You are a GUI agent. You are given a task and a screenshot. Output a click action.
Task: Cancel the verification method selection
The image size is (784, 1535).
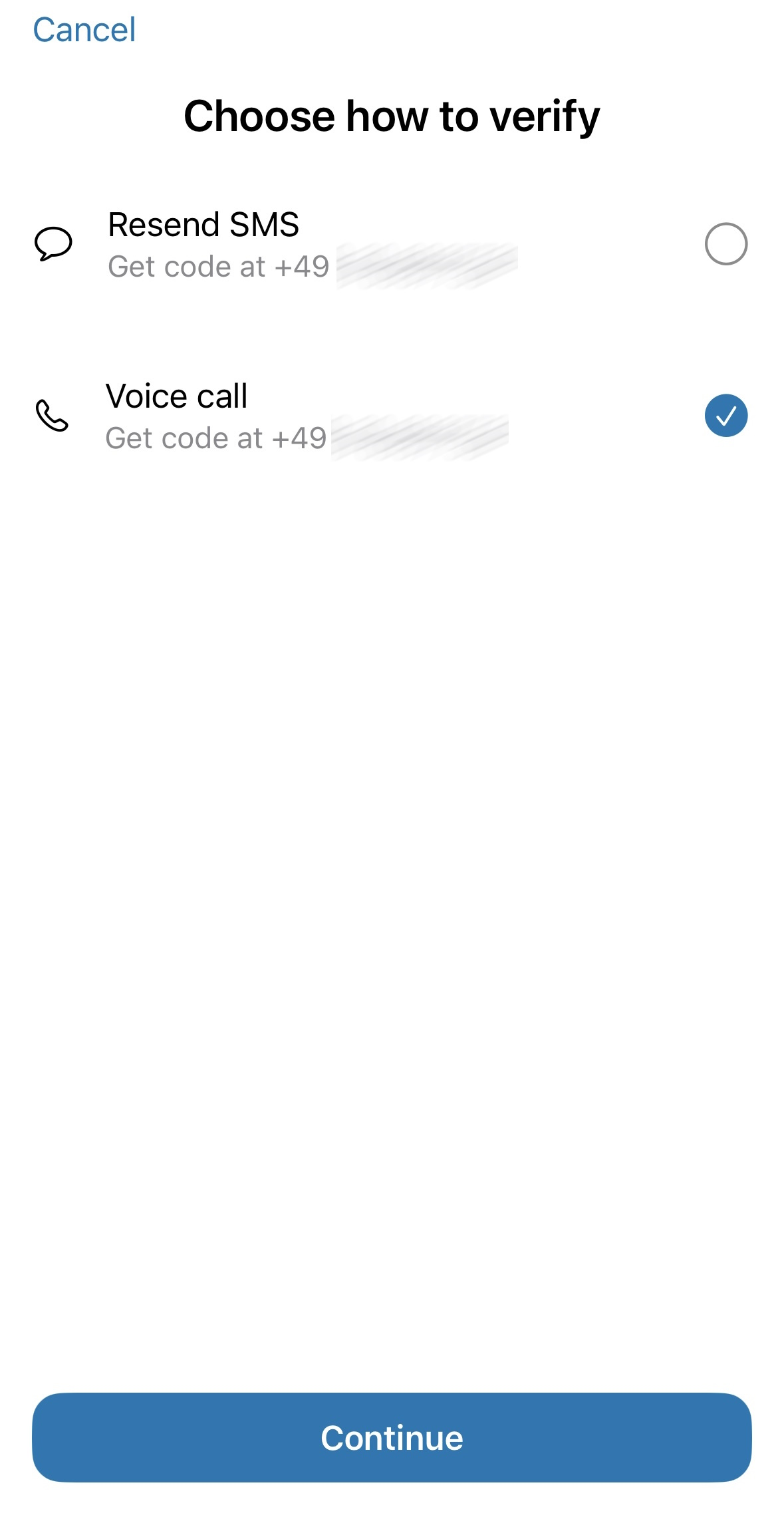[84, 30]
